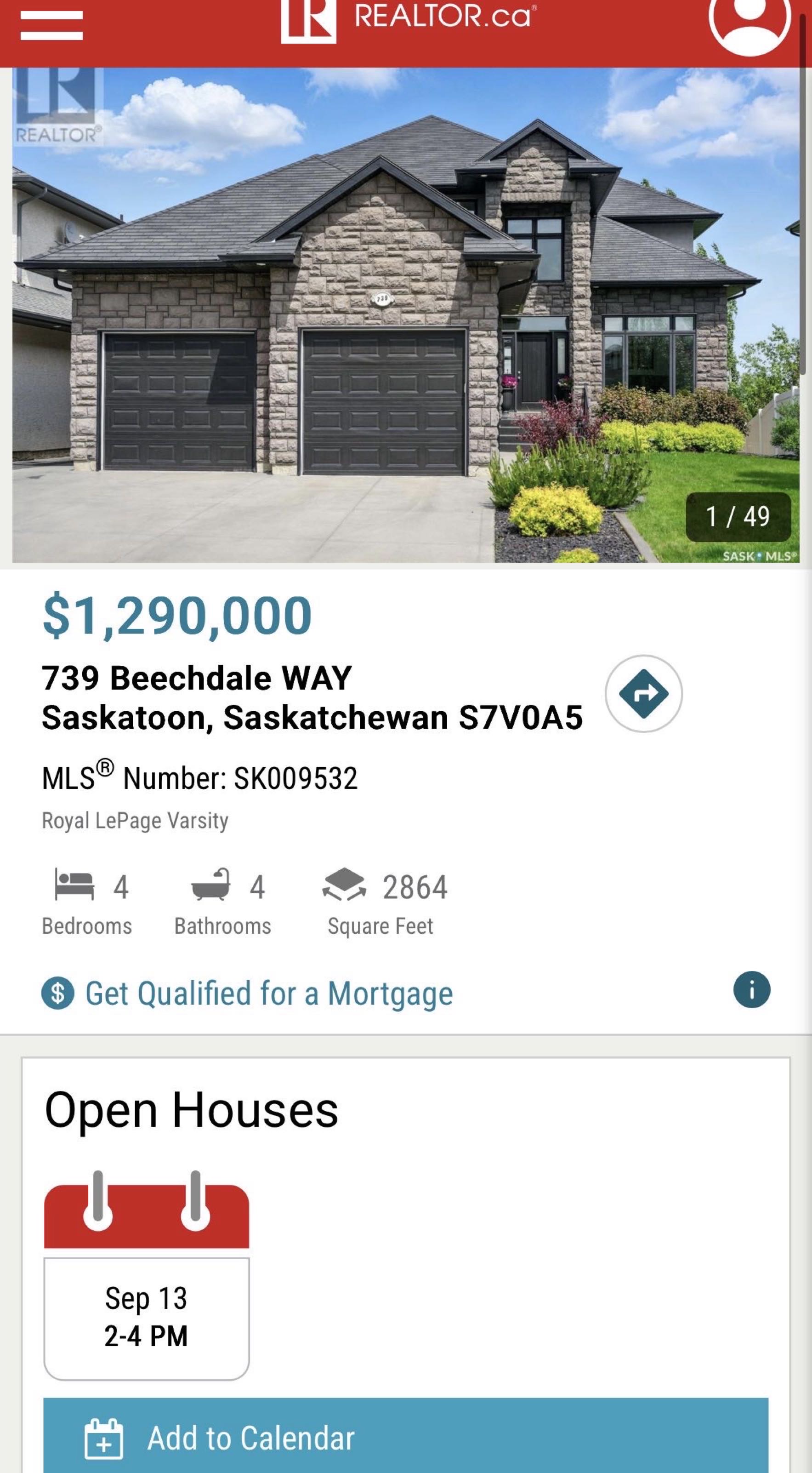This screenshot has width=812, height=1473.
Task: Open the listing photo gallery
Action: click(x=406, y=315)
